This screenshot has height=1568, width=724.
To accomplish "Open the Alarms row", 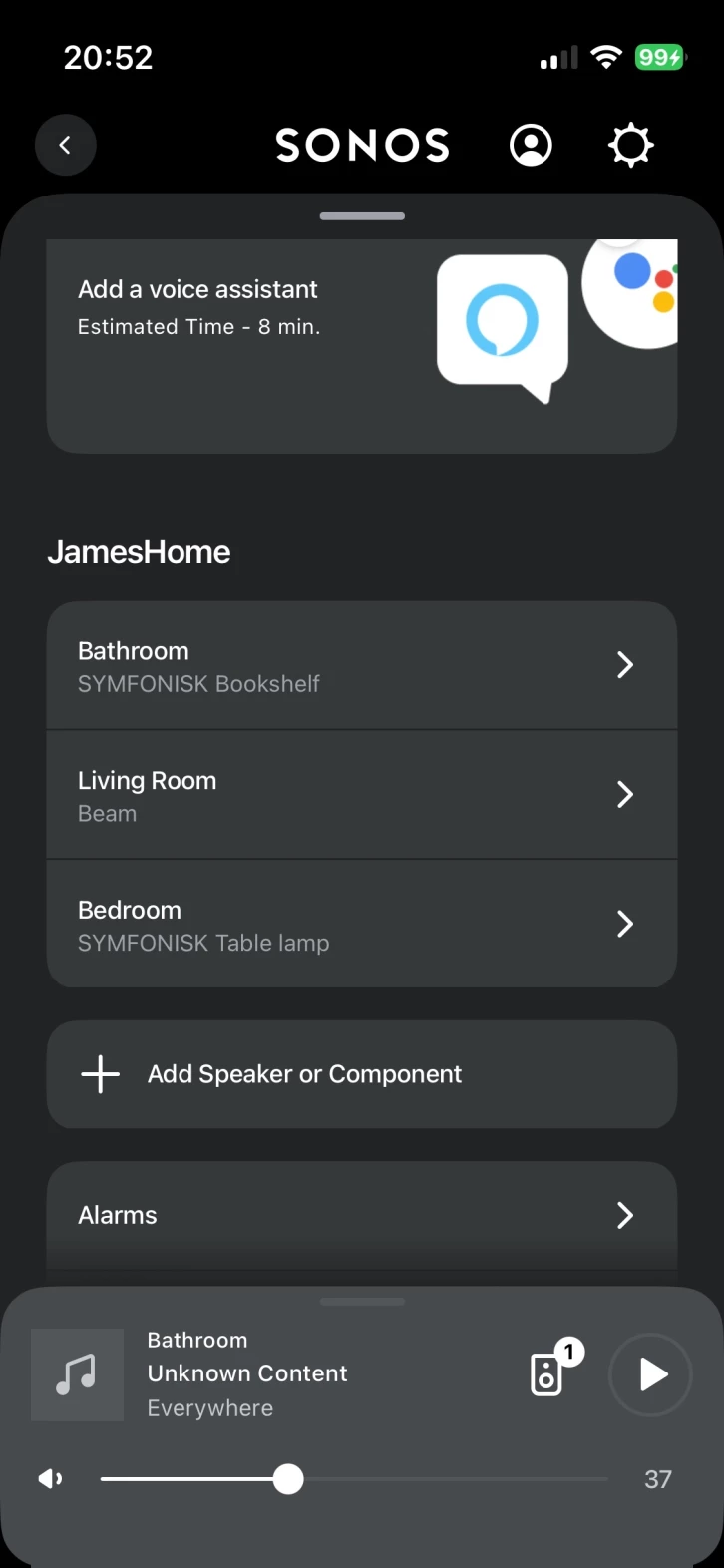I will coord(361,1215).
